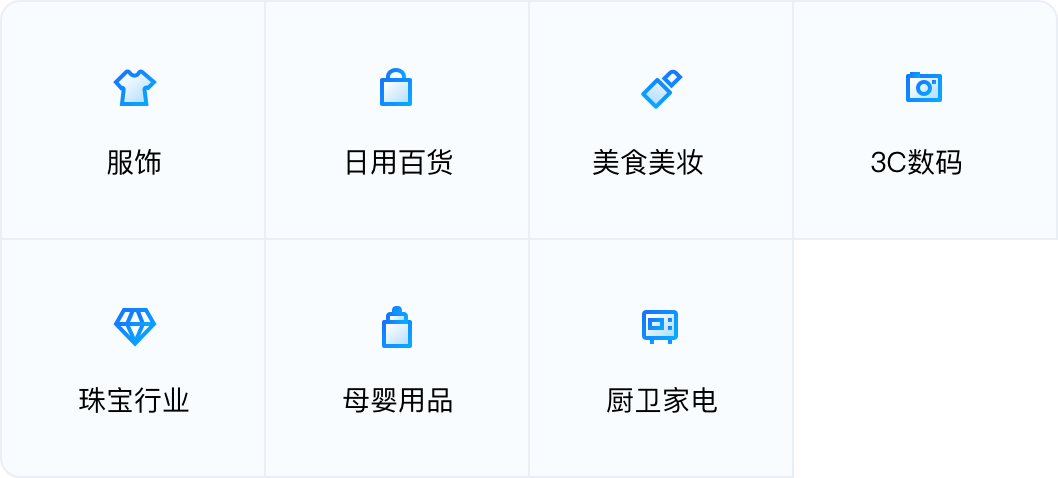Screen dimensions: 1058x478
Task: Open the 厨卫家电 category tile
Action: coord(661,358)
